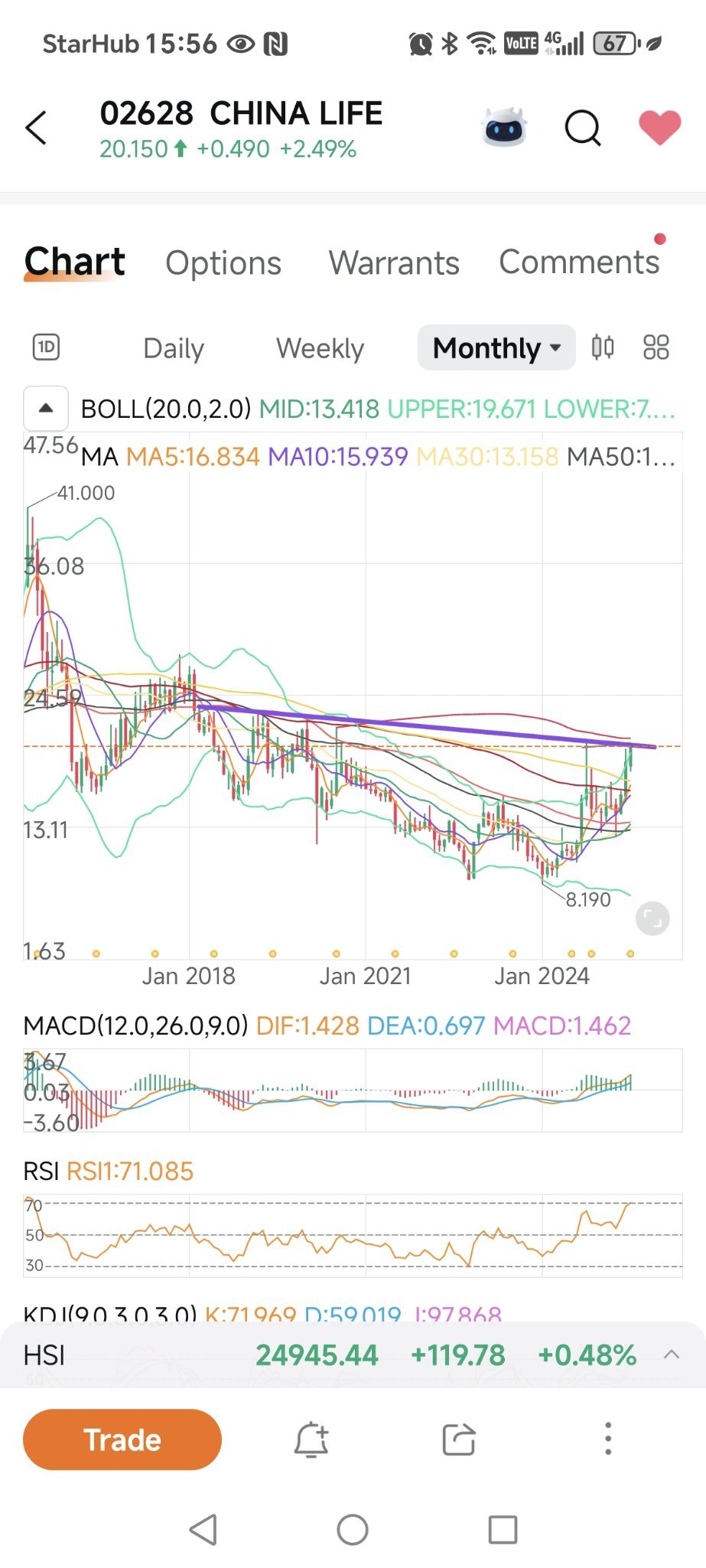Open the four-squares indicator layout icon
Image resolution: width=706 pixels, height=1568 pixels.
pyautogui.click(x=656, y=347)
